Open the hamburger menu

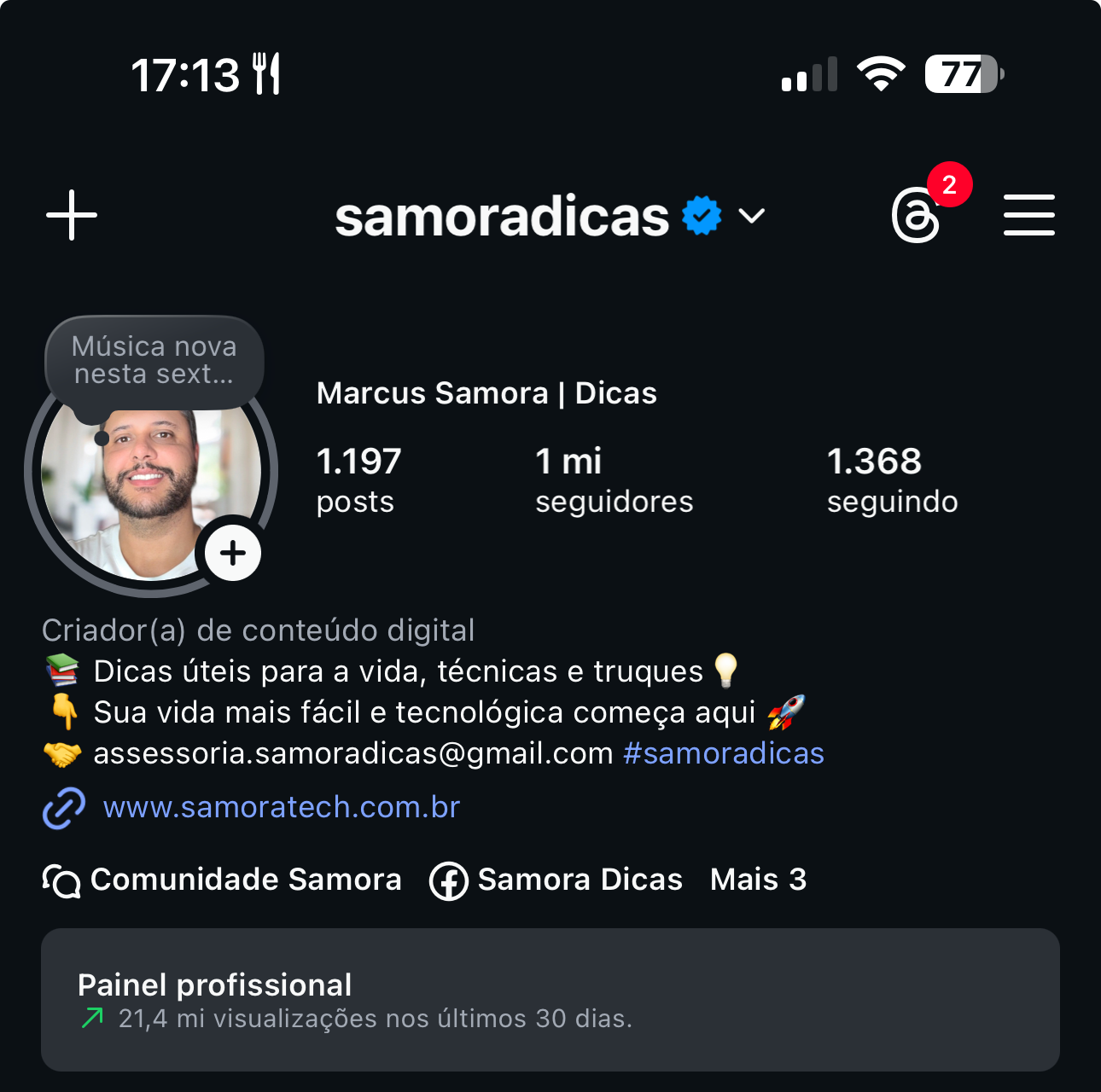click(1028, 215)
